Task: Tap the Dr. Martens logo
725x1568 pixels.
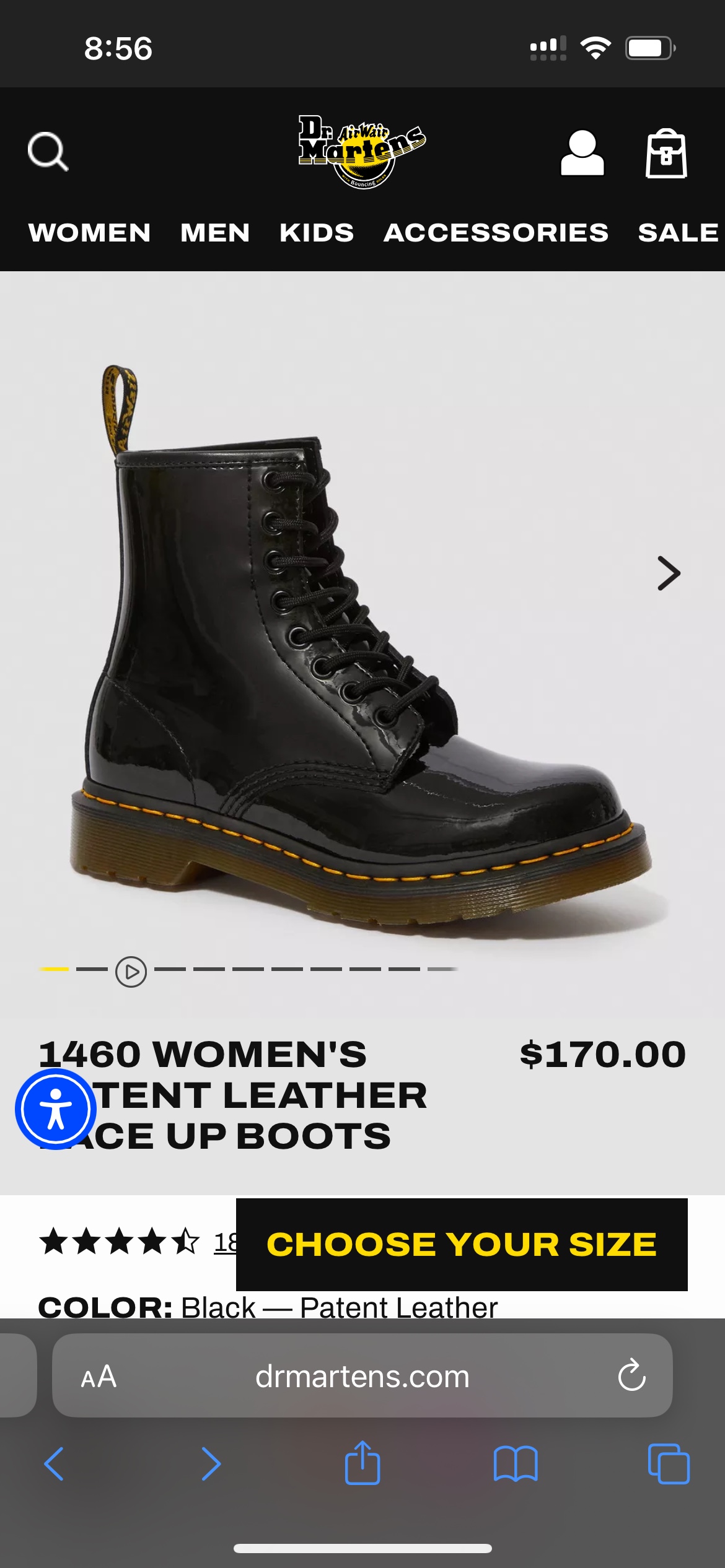Action: (362, 150)
